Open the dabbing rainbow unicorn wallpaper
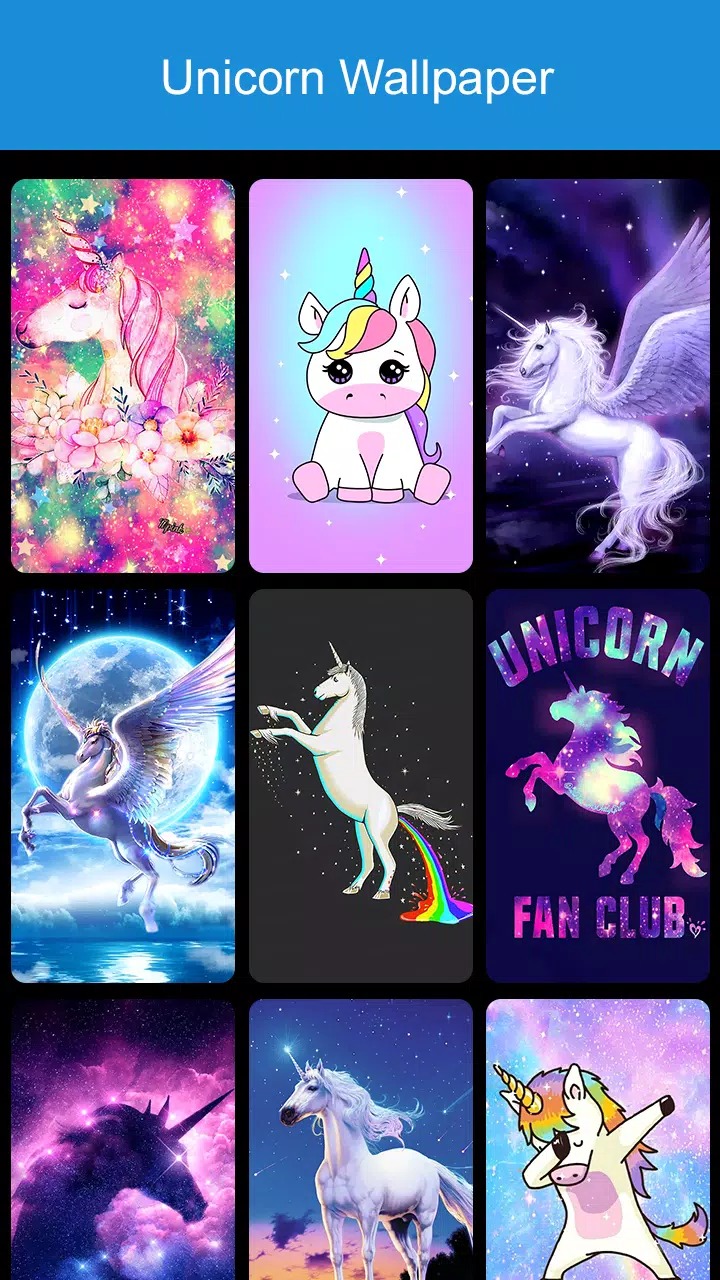Screen dimensions: 720x1280 598,1139
